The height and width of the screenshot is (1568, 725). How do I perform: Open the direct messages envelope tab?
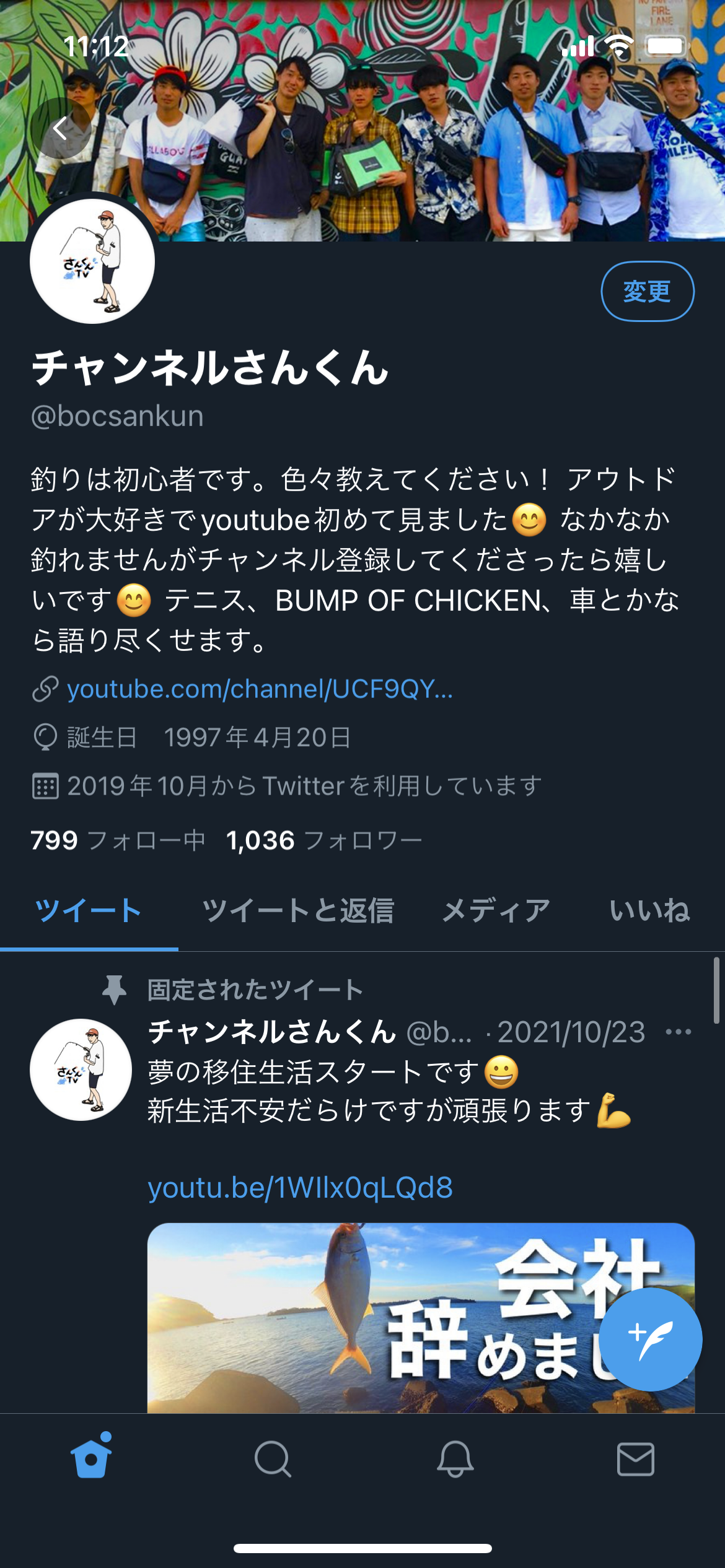click(x=636, y=1459)
